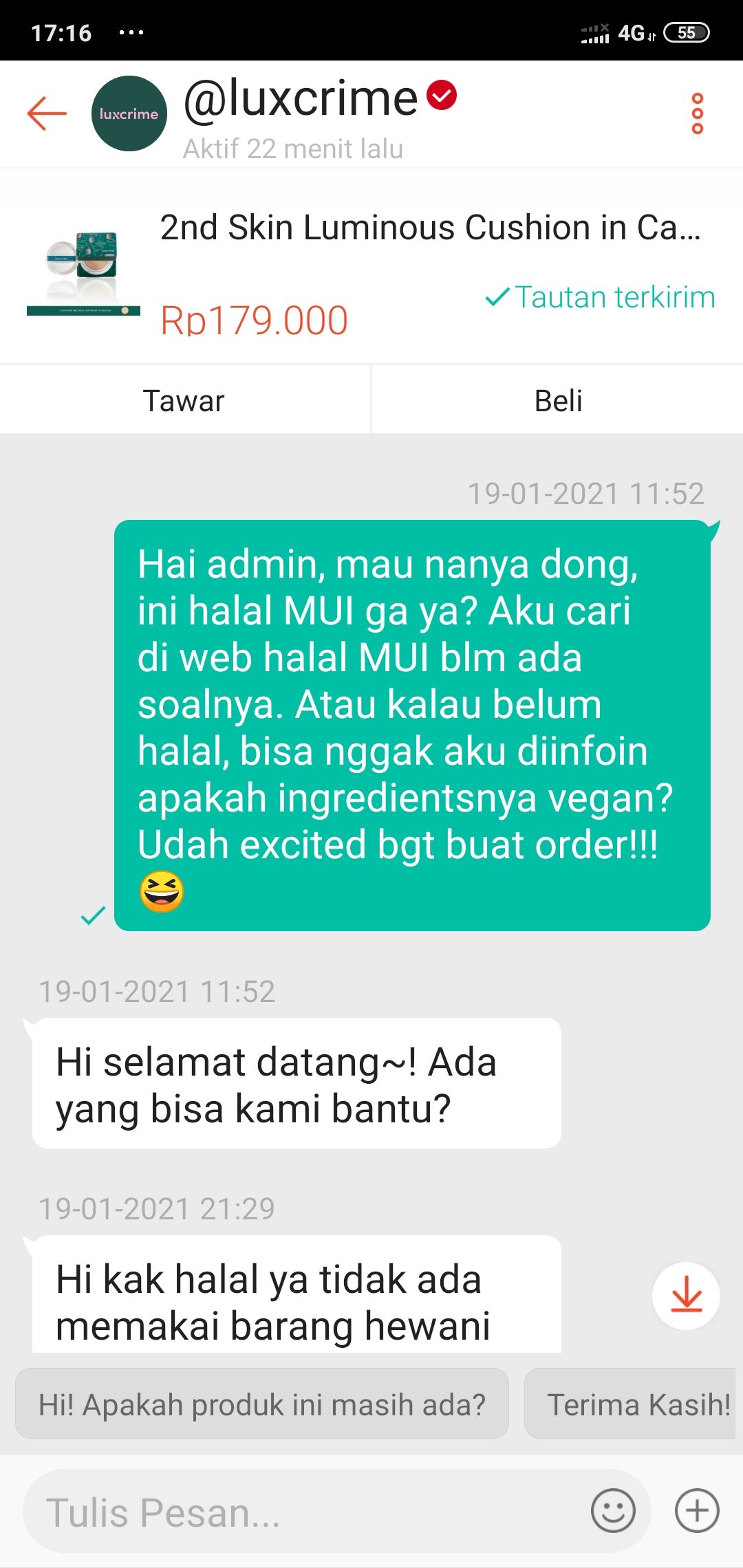Viewport: 743px width, 1568px height.
Task: Send quick reply "Hi! Apakah produk ini masih ada?"
Action: (x=262, y=1404)
